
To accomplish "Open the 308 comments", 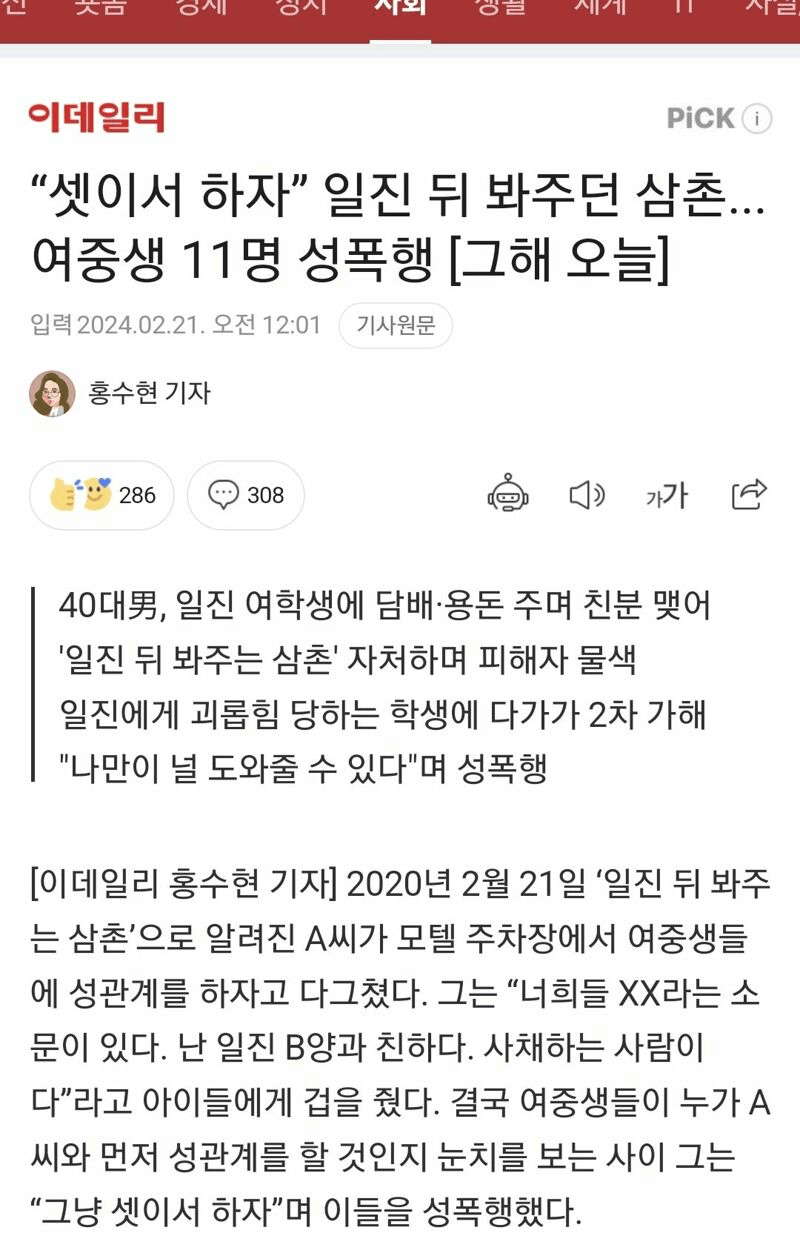I will 246,495.
